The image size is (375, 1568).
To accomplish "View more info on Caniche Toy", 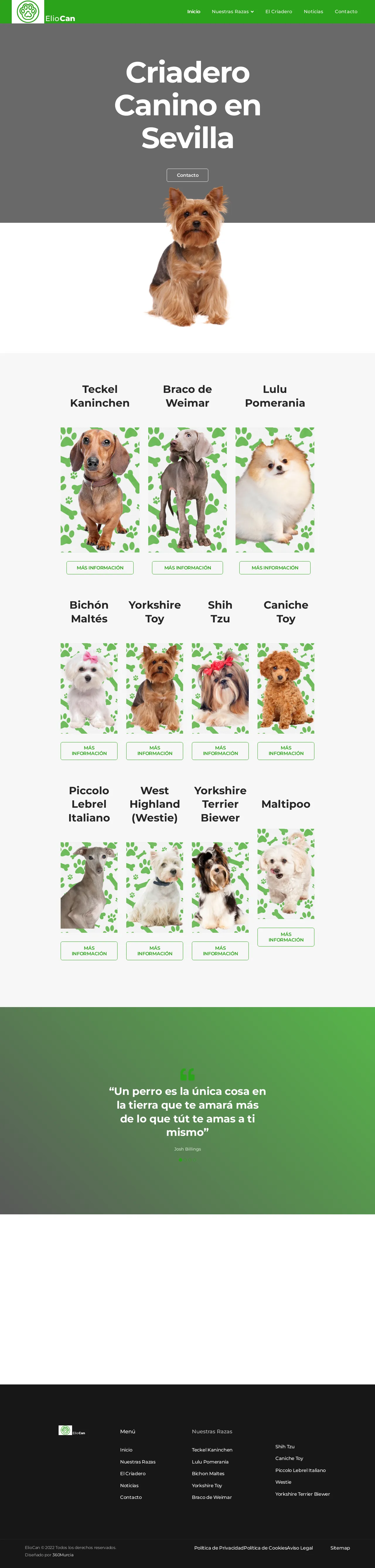I will 286,751.
